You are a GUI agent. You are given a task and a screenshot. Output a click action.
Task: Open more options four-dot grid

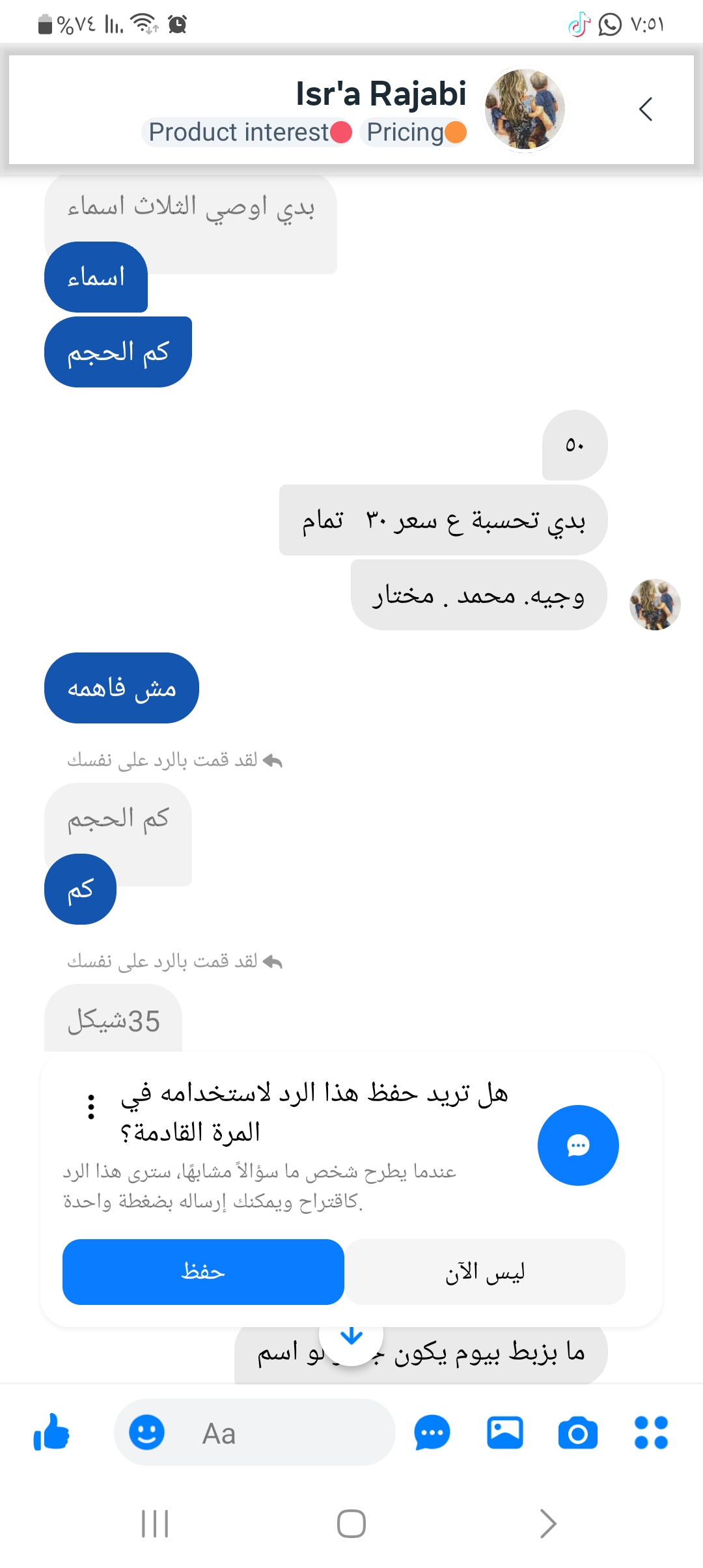pyautogui.click(x=651, y=1433)
